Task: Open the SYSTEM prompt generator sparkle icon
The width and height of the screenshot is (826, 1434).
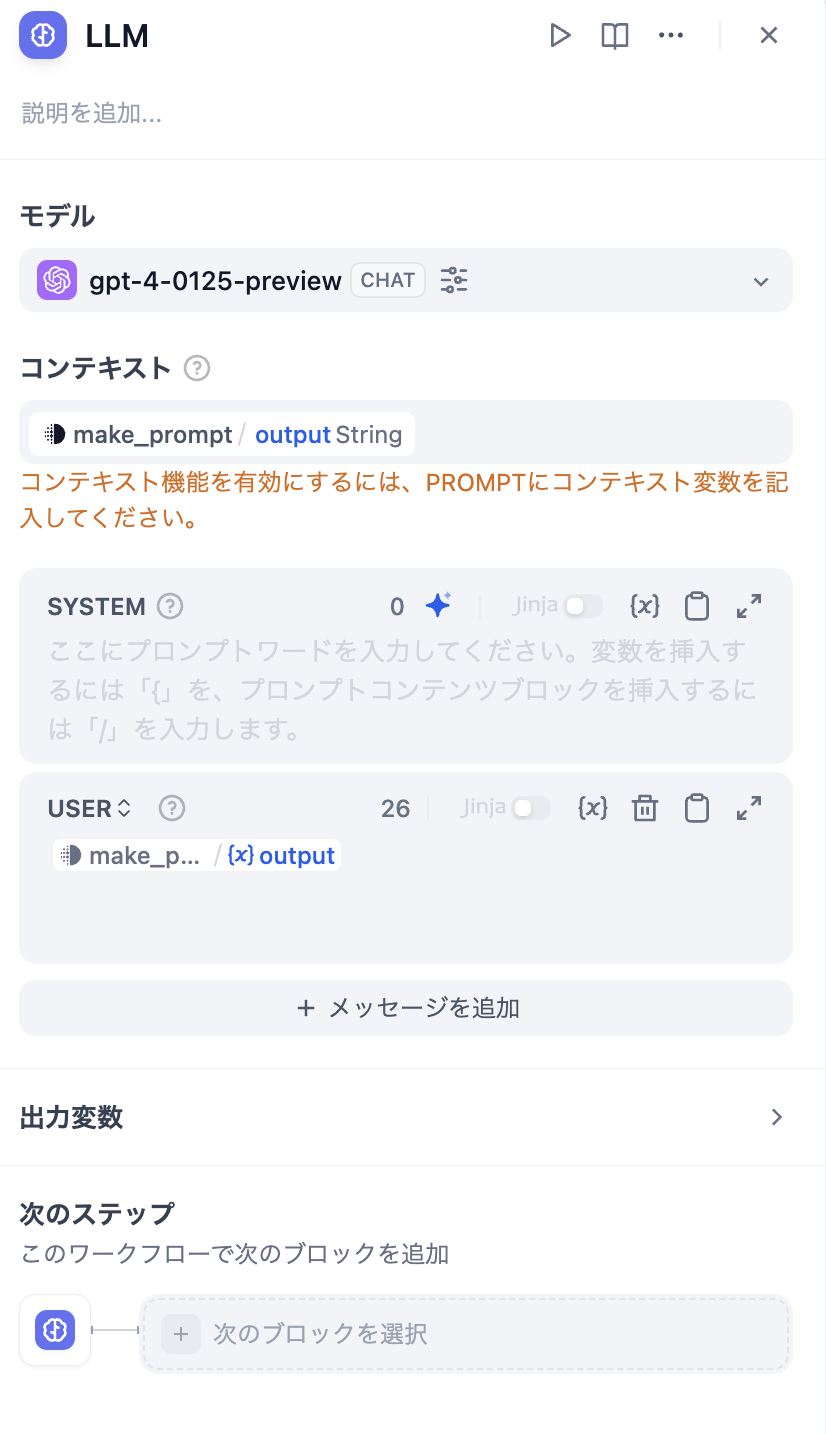Action: click(x=438, y=606)
